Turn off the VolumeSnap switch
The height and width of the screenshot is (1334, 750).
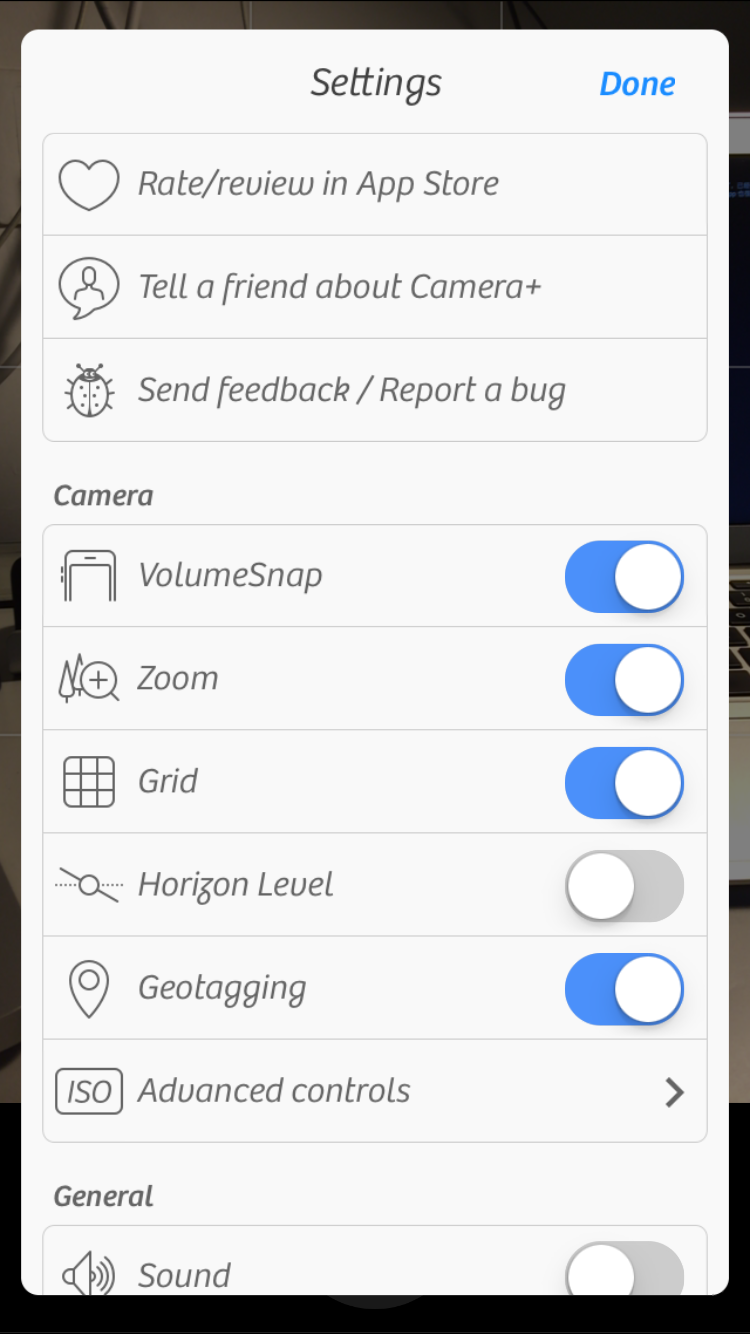624,577
